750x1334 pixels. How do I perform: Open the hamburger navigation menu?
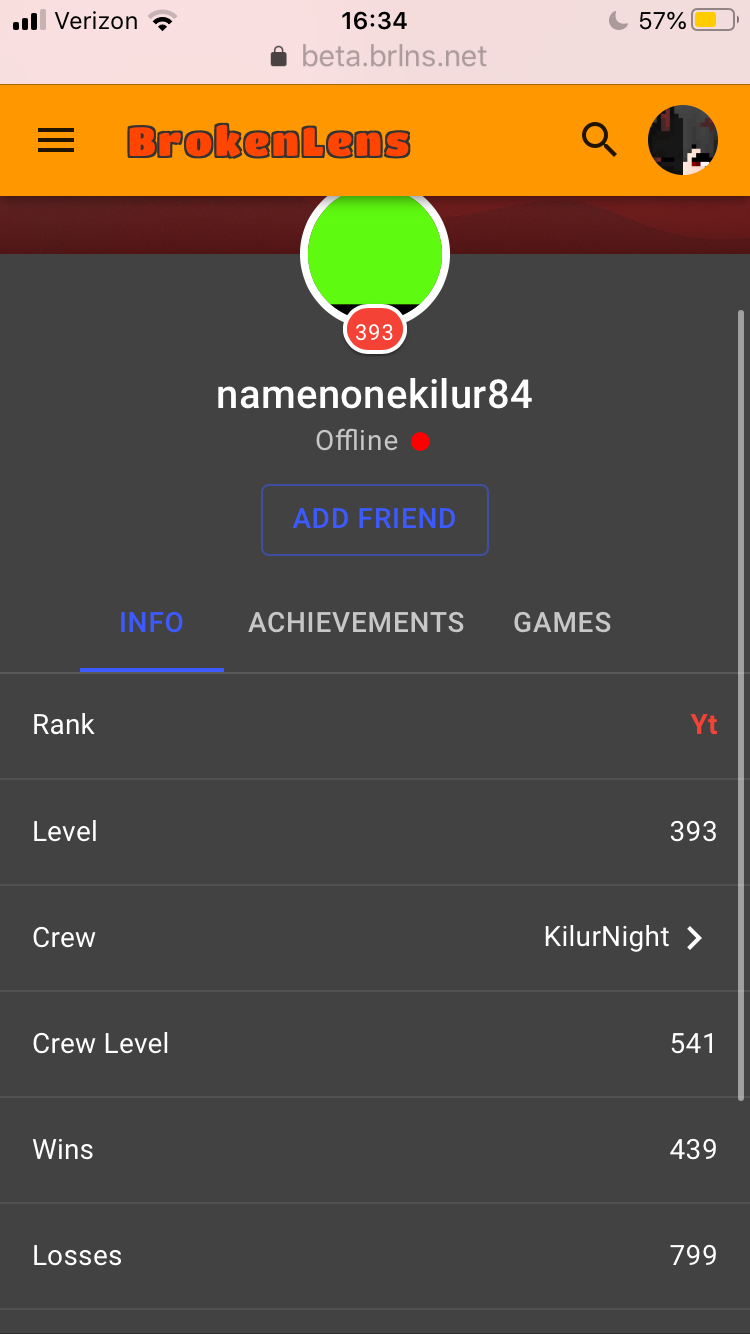click(56, 141)
